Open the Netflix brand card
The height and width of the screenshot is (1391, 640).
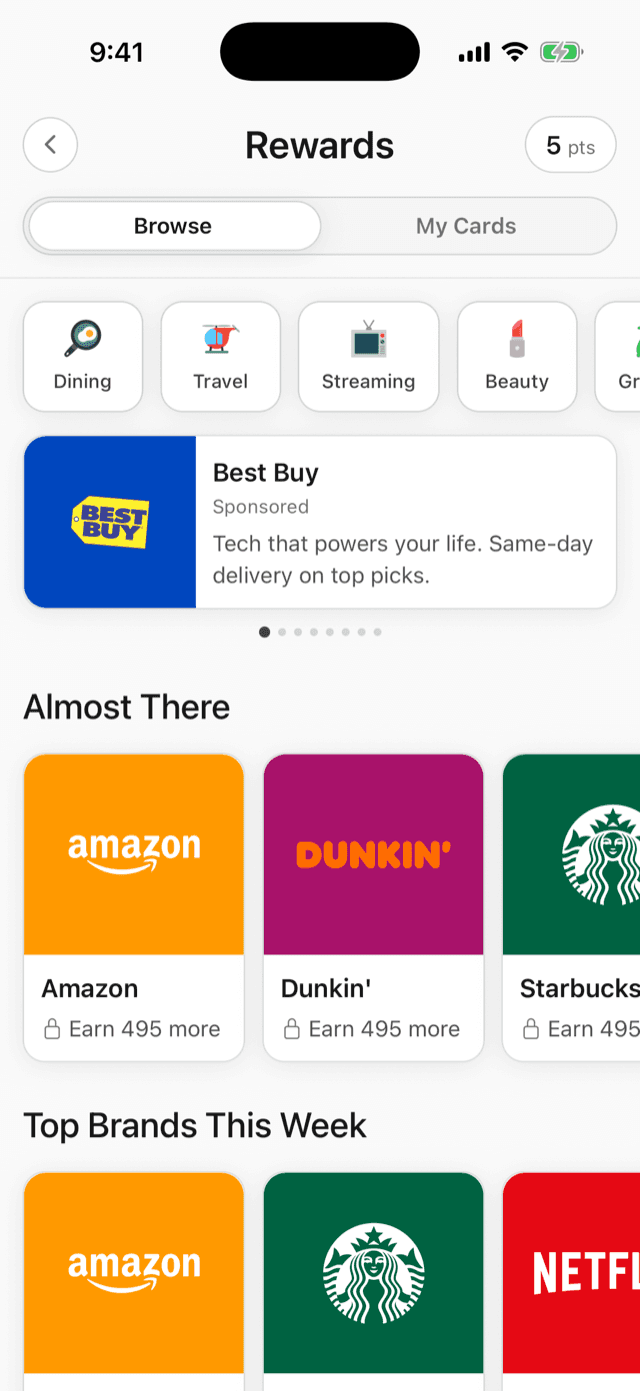571,1281
